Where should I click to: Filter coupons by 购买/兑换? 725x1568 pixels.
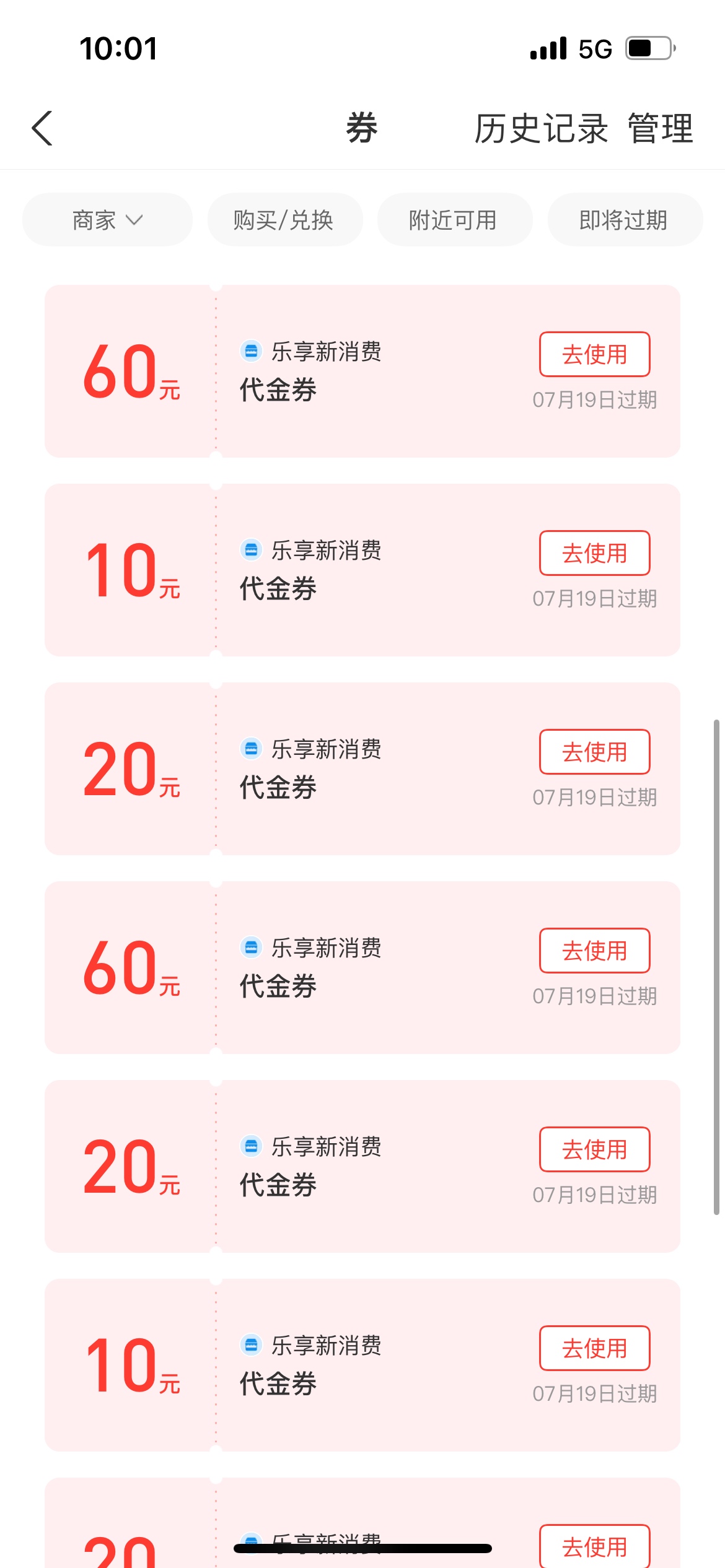[284, 220]
